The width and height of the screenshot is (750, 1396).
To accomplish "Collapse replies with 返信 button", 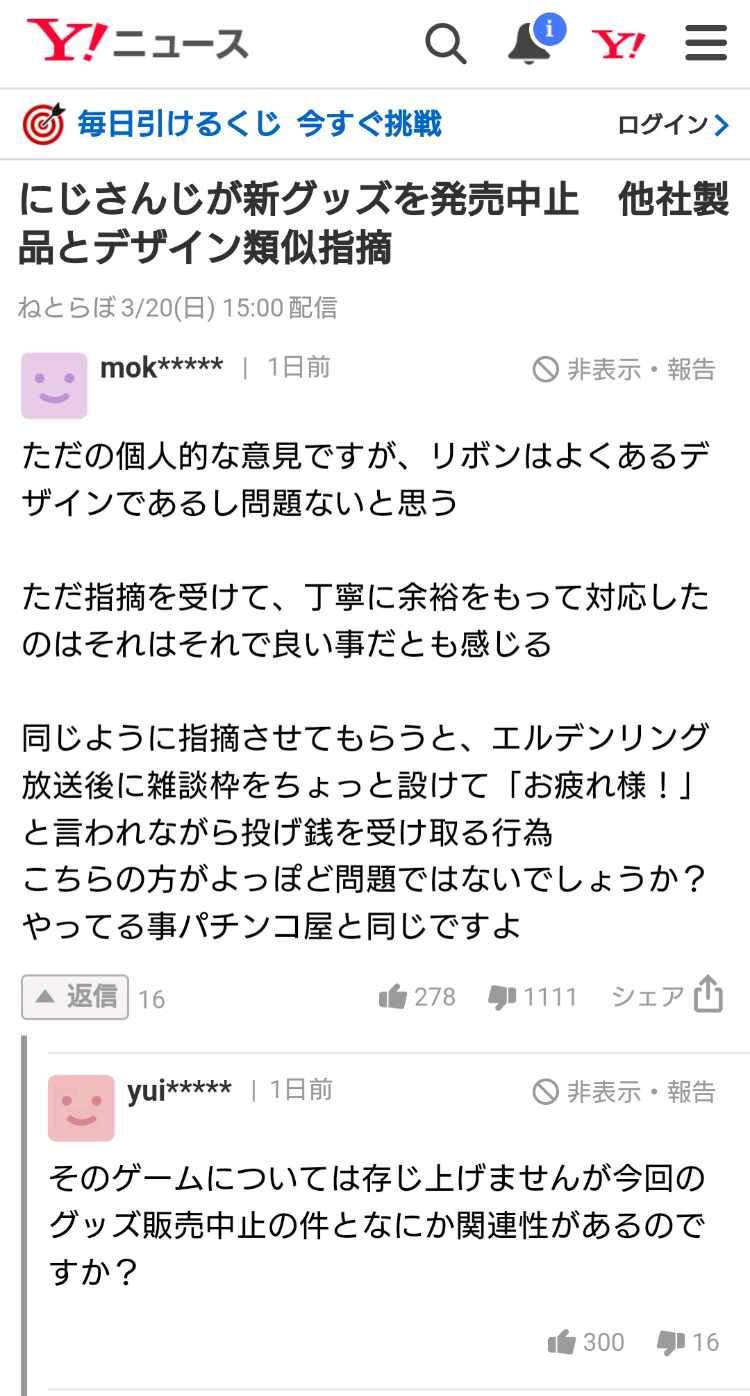I will coord(75,996).
